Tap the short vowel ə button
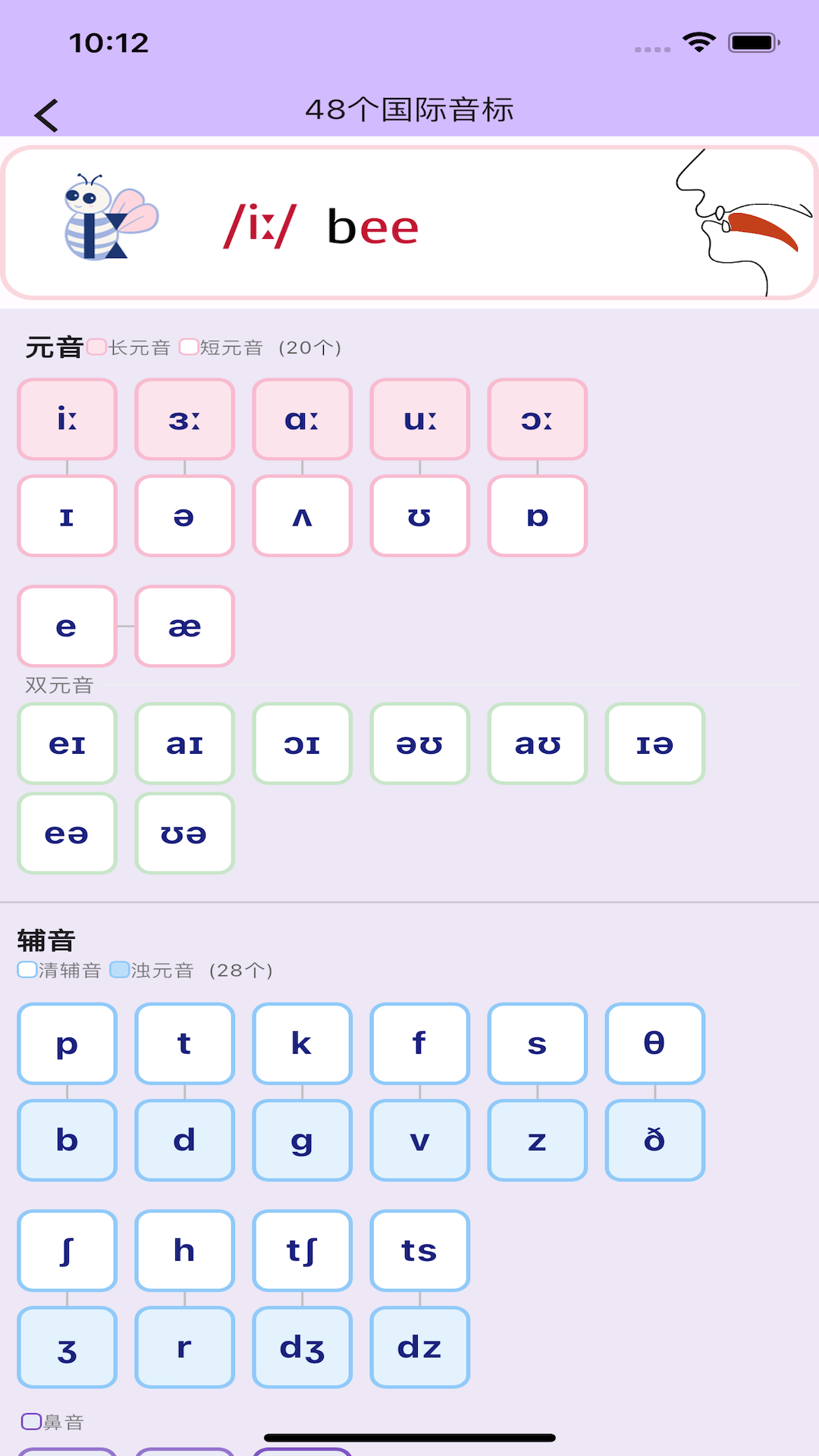 point(185,516)
